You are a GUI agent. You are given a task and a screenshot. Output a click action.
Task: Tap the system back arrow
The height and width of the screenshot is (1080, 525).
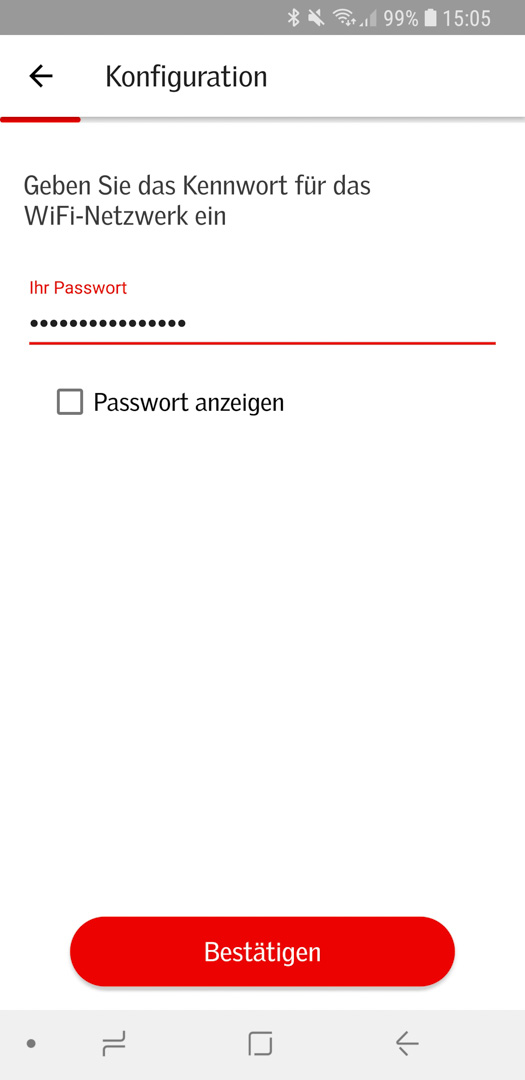pyautogui.click(x=406, y=1044)
